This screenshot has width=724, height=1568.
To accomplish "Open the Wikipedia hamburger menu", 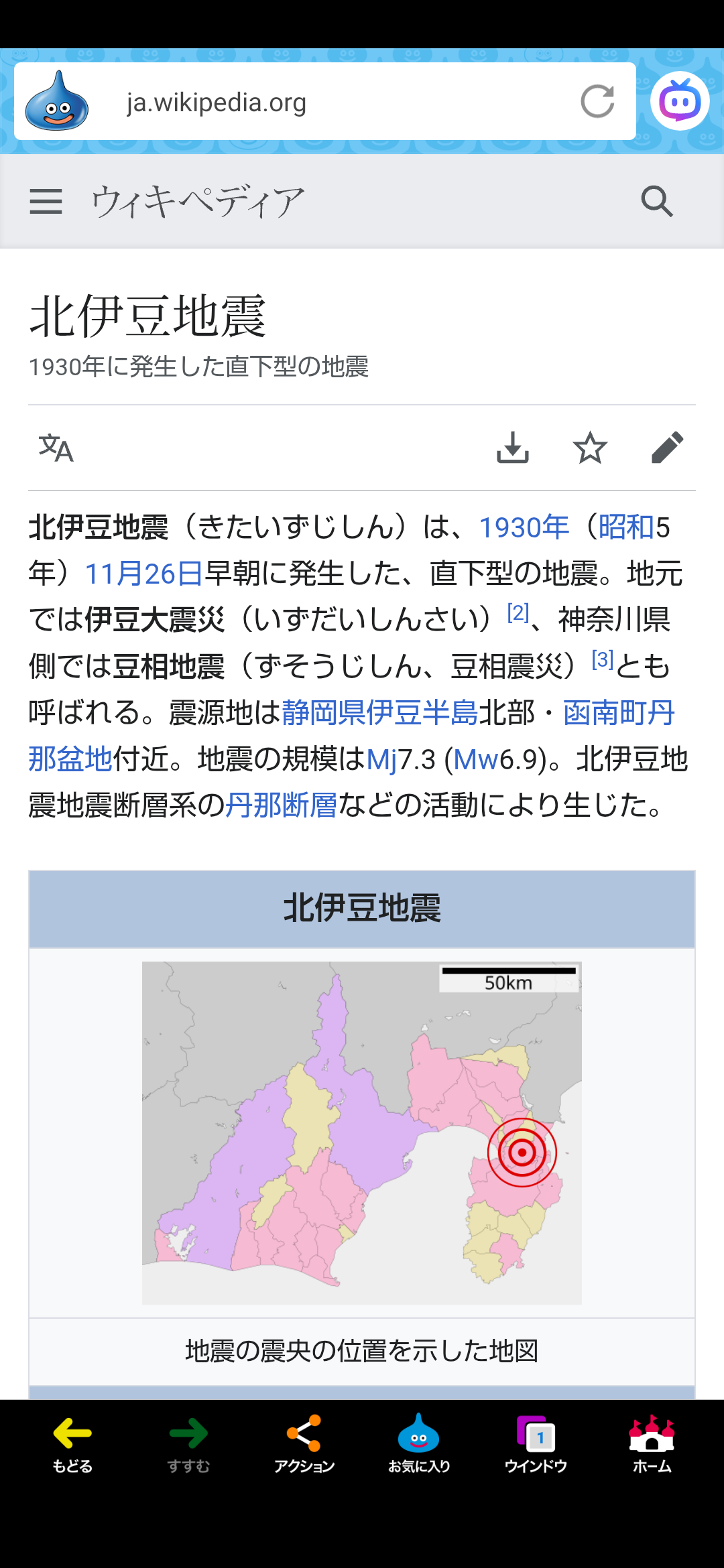I will (46, 201).
